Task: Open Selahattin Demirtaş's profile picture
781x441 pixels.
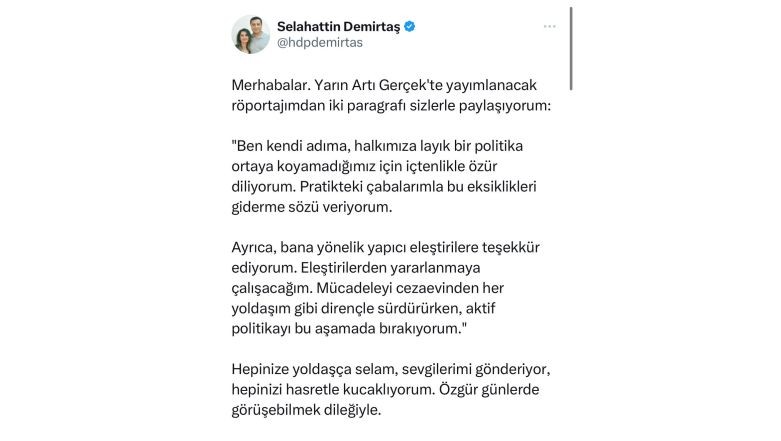Action: point(250,35)
